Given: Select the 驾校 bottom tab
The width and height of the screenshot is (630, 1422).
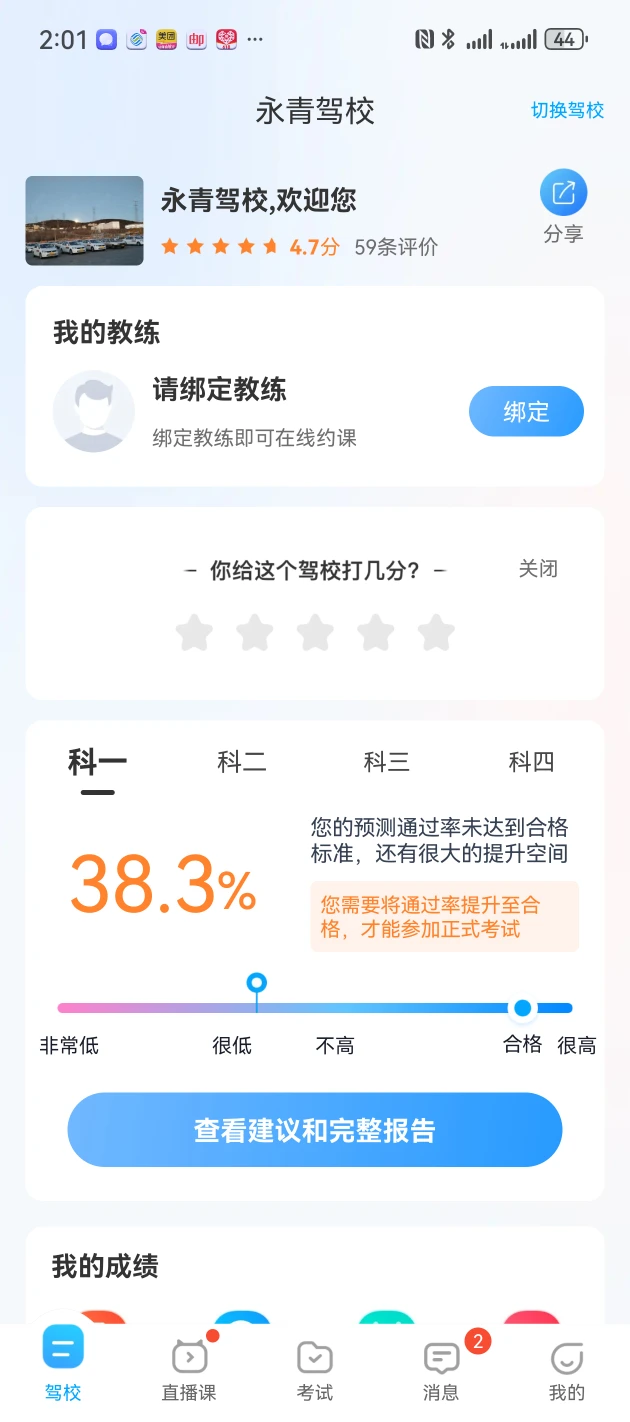Looking at the screenshot, I should 63,1365.
